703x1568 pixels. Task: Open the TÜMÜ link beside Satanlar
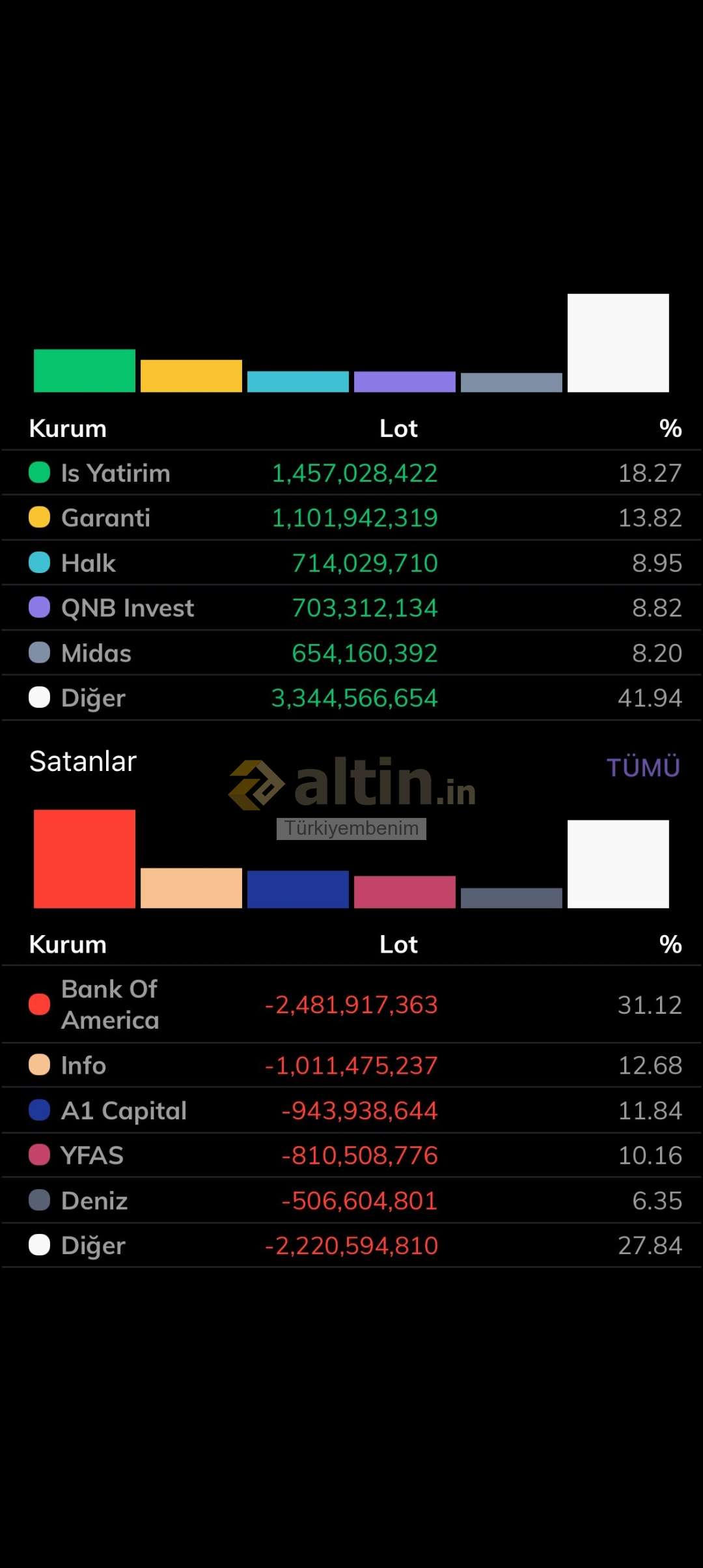point(643,767)
